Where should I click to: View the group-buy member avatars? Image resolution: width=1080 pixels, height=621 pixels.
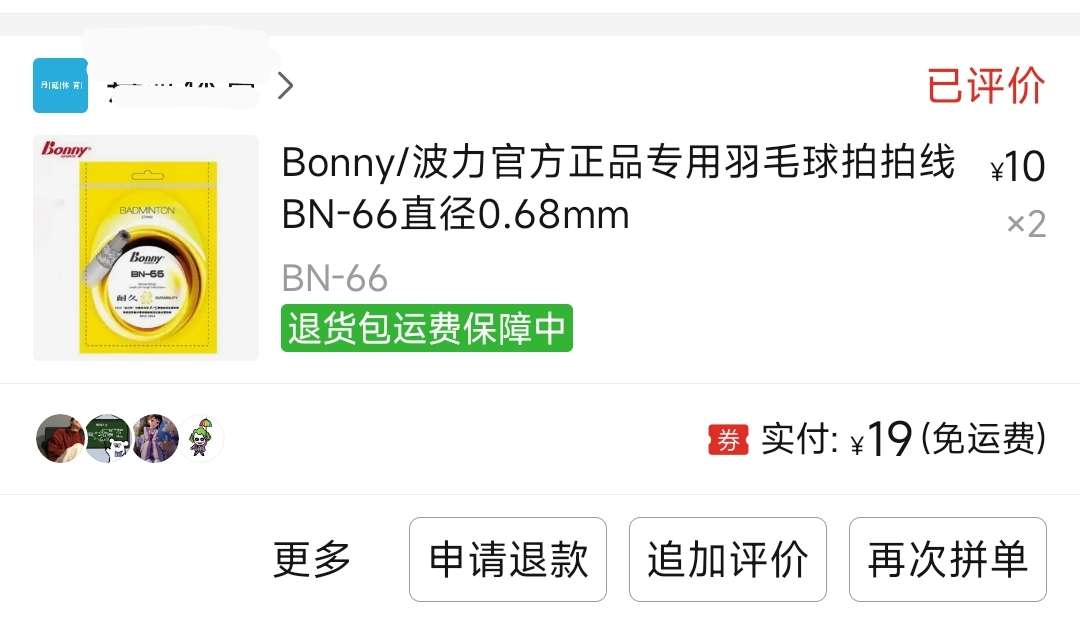coord(130,438)
